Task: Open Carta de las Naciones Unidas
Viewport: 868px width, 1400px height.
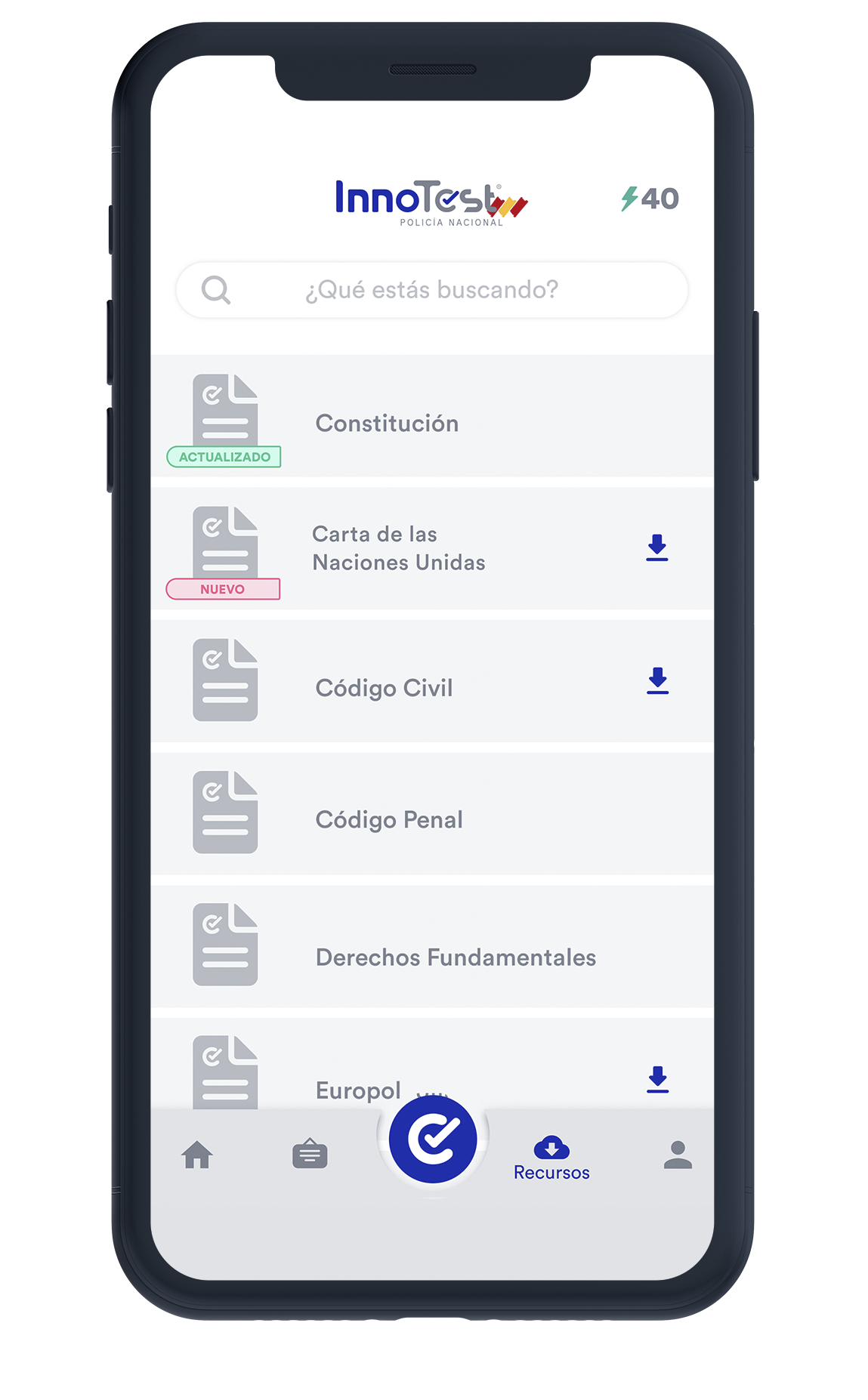Action: [x=398, y=548]
